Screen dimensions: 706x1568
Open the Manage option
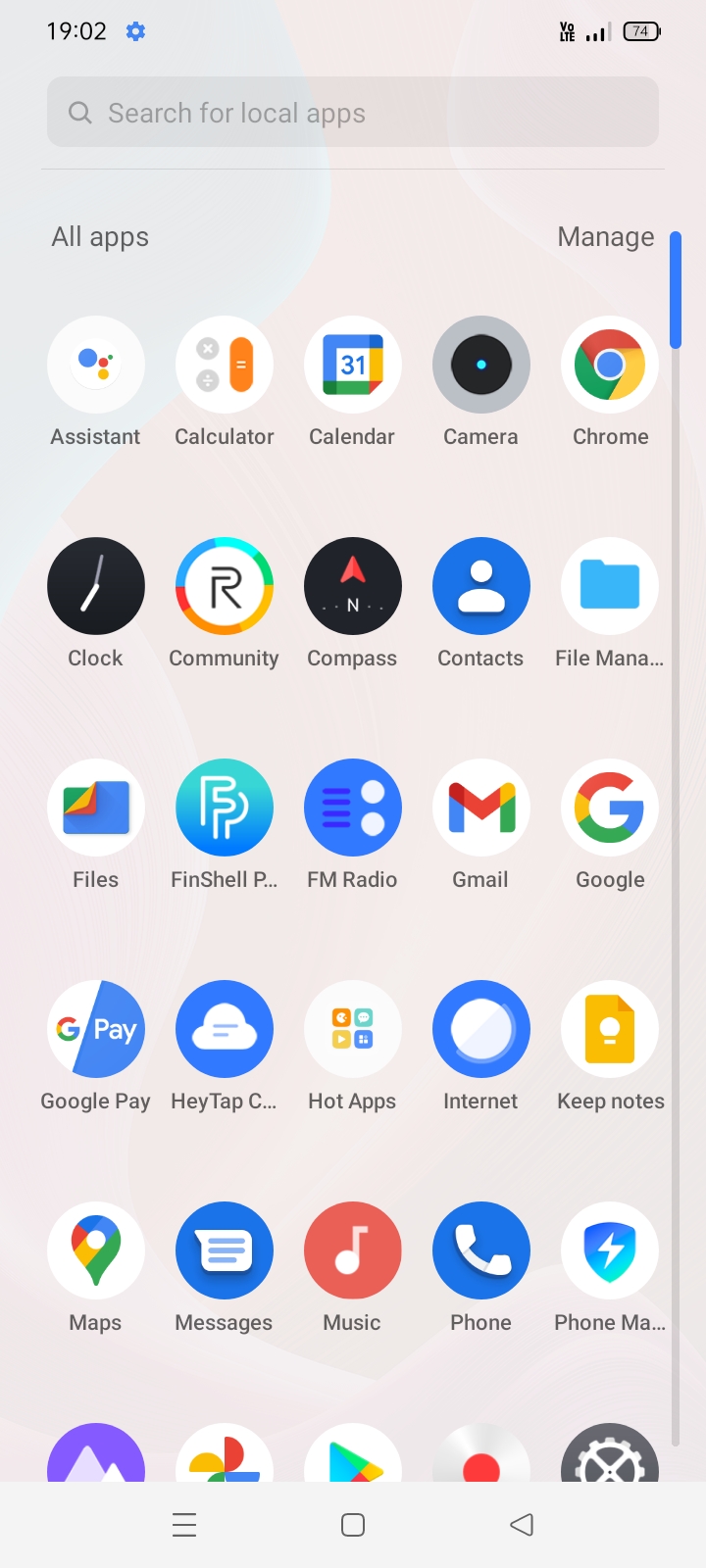click(605, 237)
